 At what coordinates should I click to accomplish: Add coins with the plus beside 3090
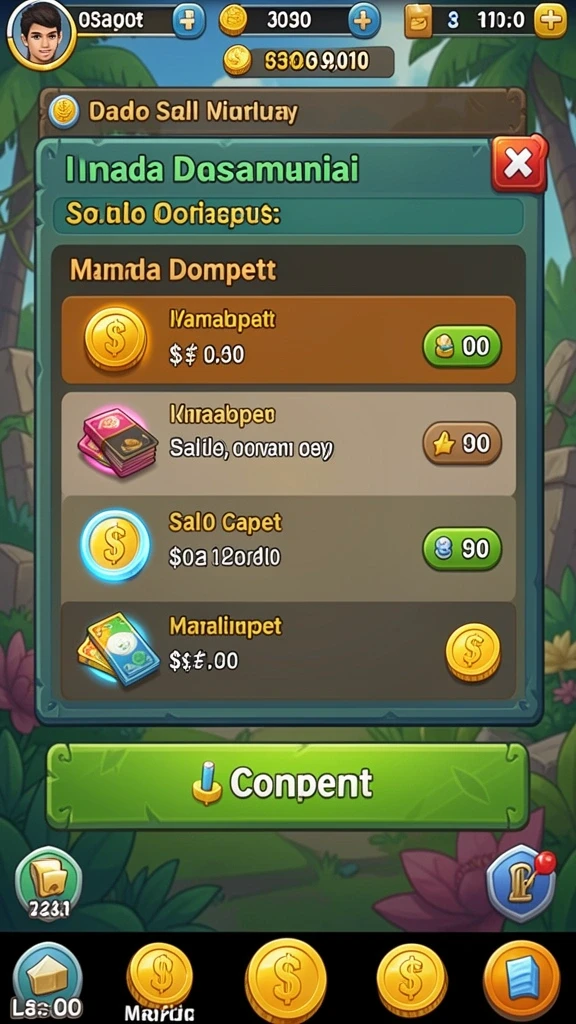click(364, 21)
